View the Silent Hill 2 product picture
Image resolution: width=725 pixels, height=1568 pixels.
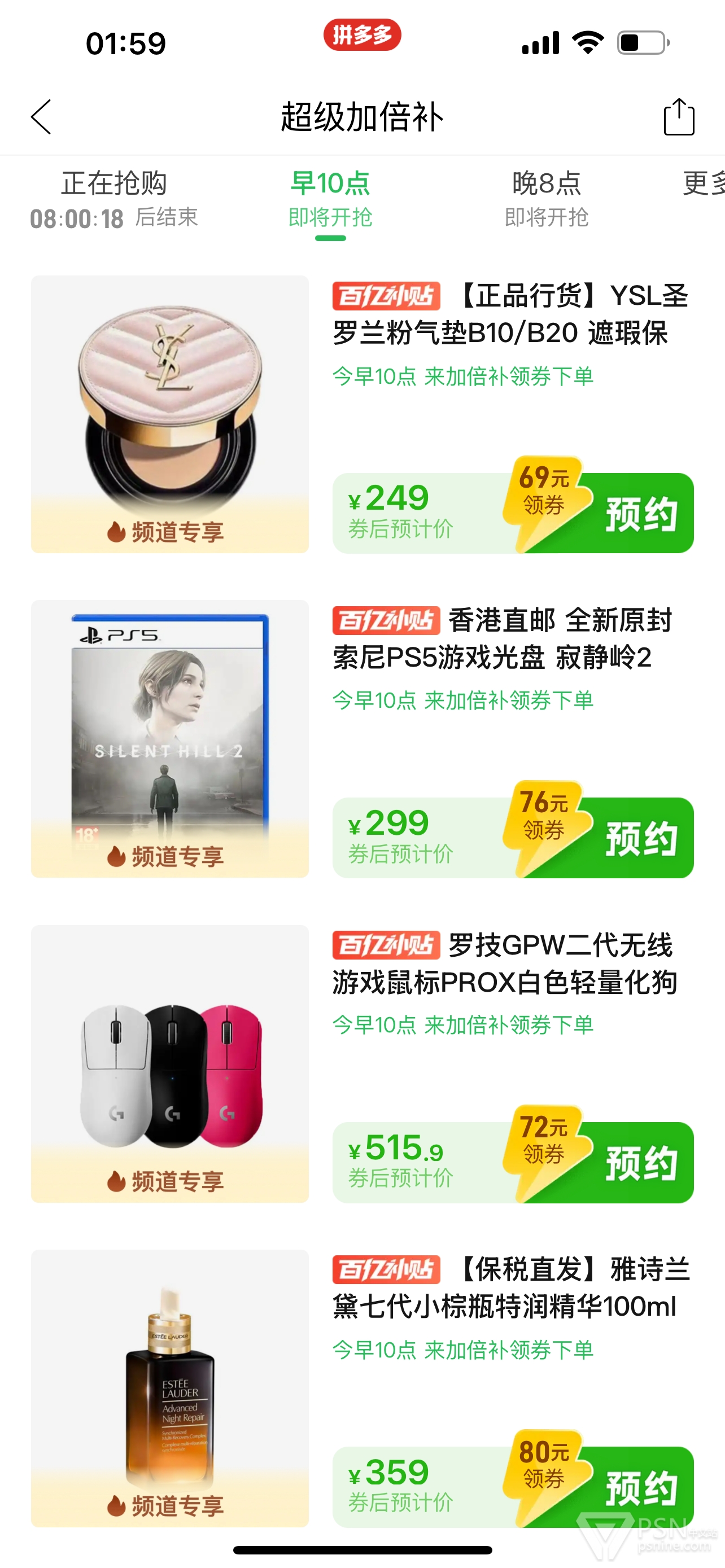click(170, 739)
